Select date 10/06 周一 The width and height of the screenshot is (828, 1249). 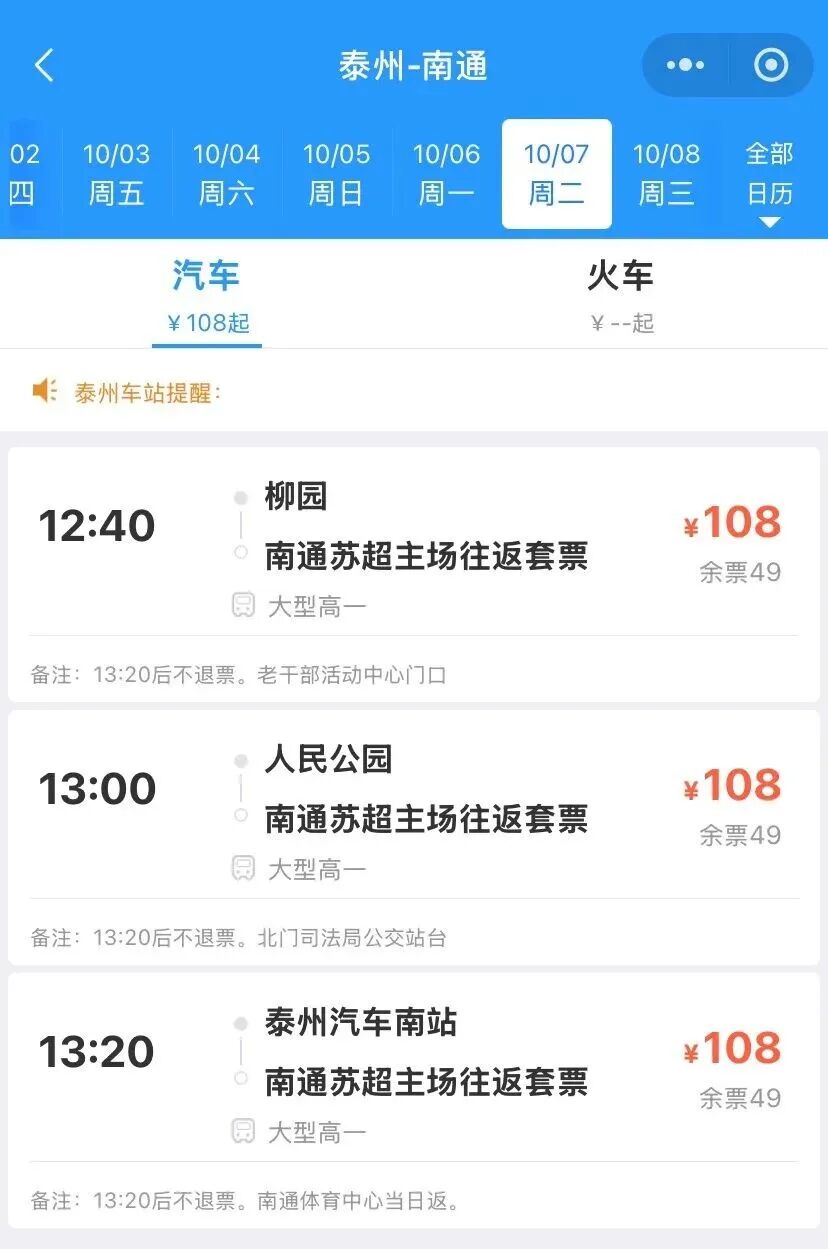[x=446, y=174]
